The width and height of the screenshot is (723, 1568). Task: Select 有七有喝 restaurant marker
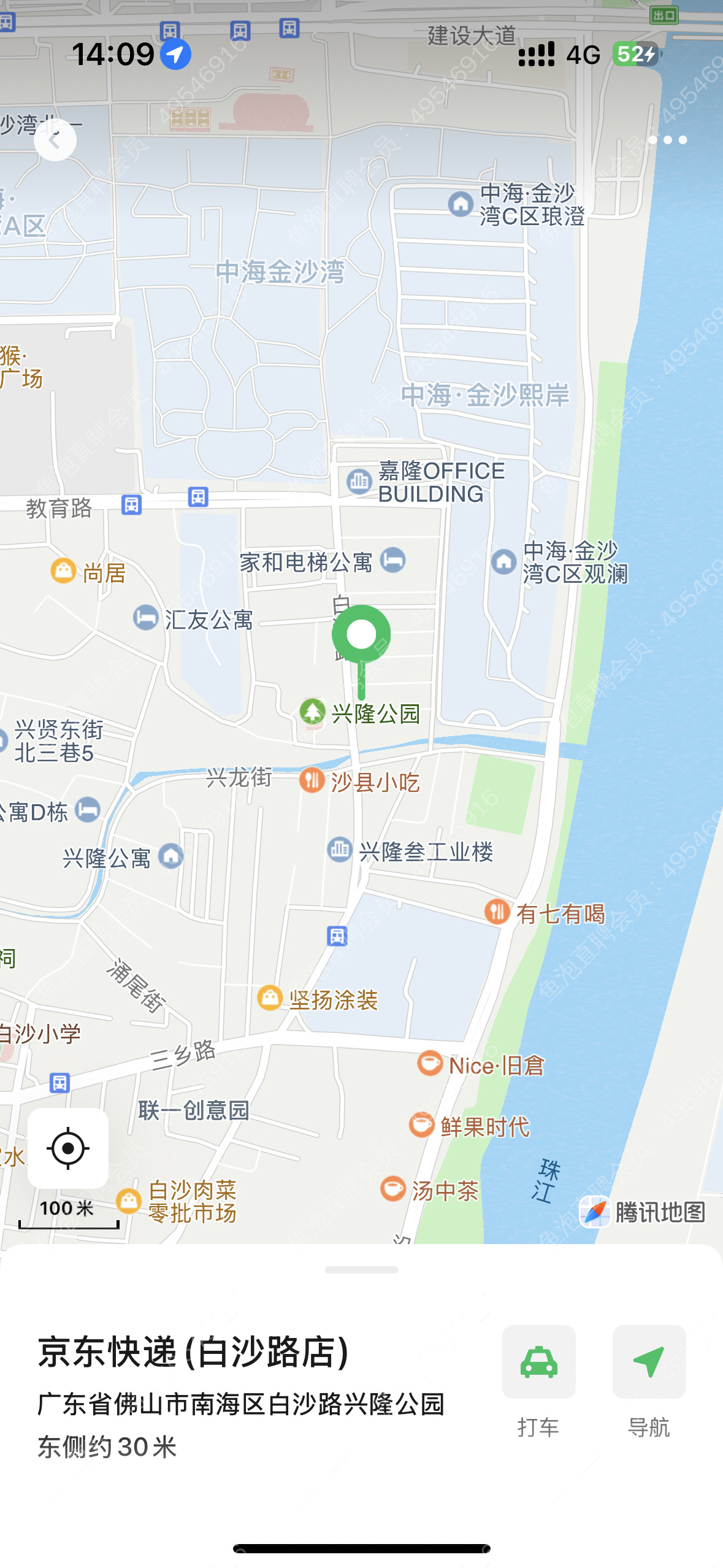[497, 912]
